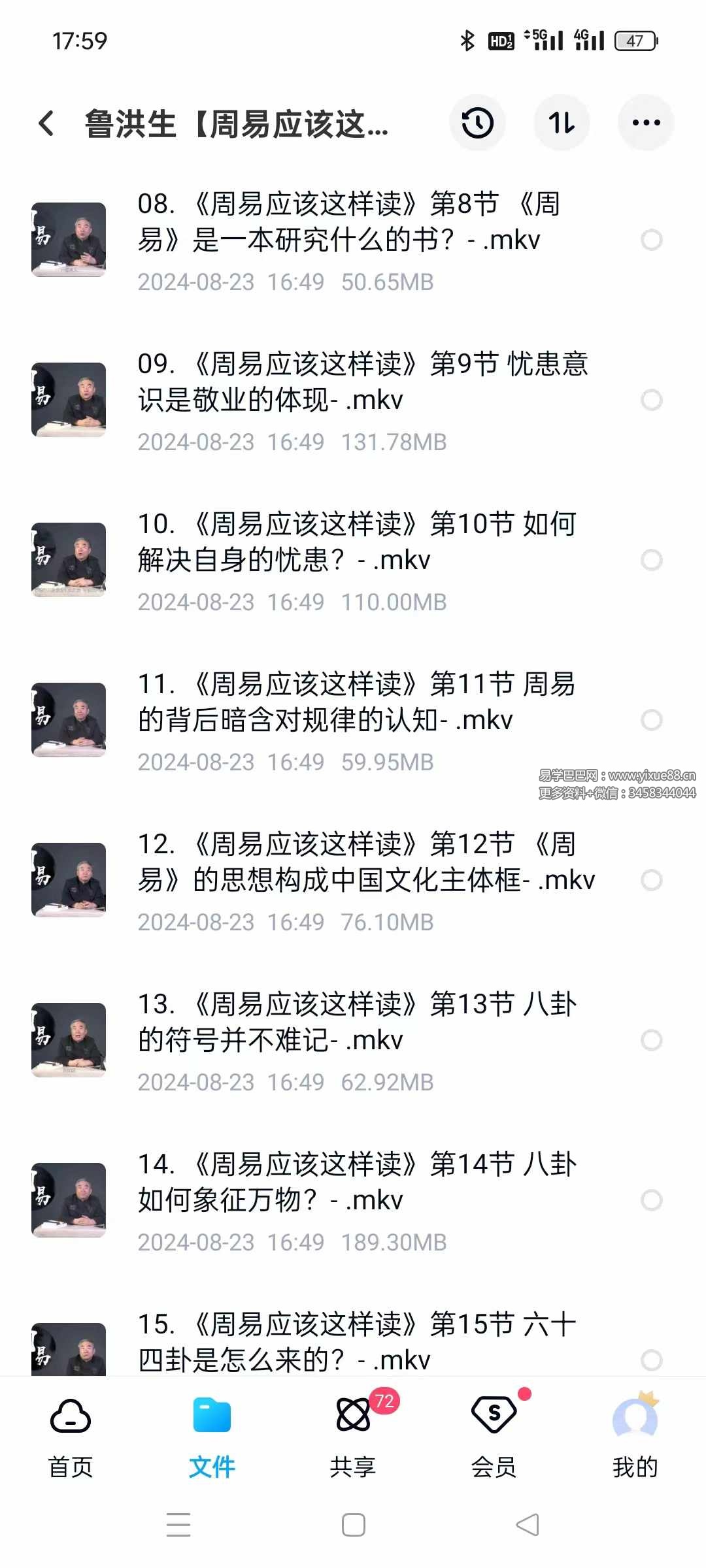
Task: Select the checkbox for video 08
Action: coord(651,240)
